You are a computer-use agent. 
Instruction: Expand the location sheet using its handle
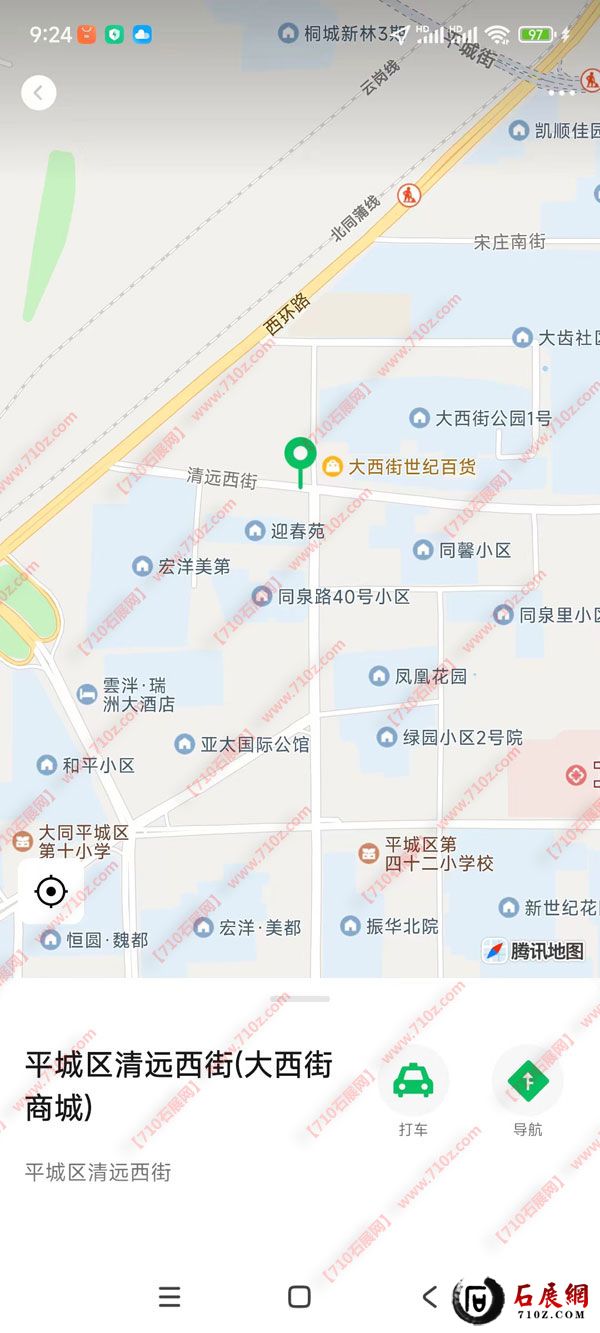pyautogui.click(x=299, y=998)
